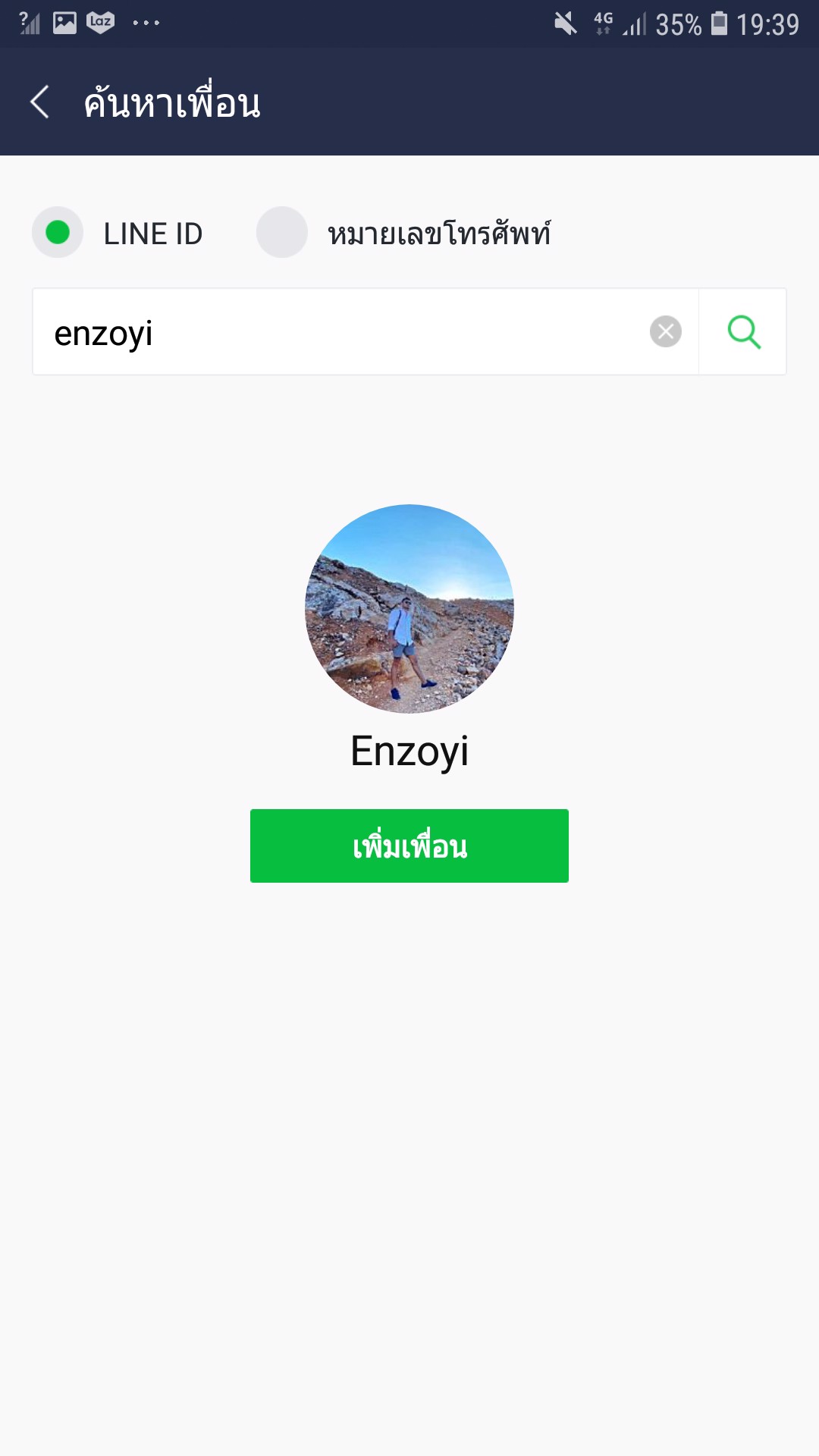Select the LINE ID search option
Screen dimensions: 819x1456
(x=58, y=233)
